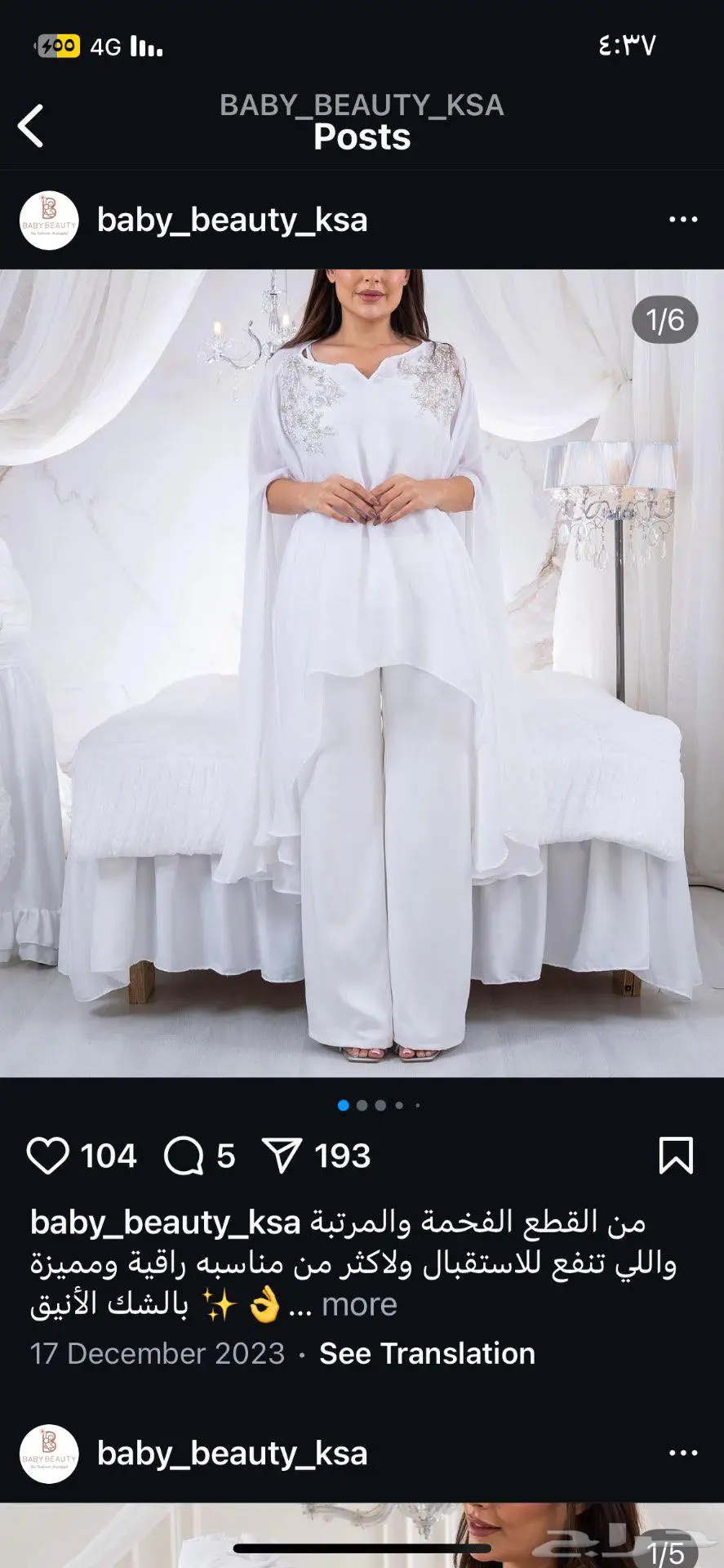
Task: Open the white outfit photo
Action: [x=362, y=673]
